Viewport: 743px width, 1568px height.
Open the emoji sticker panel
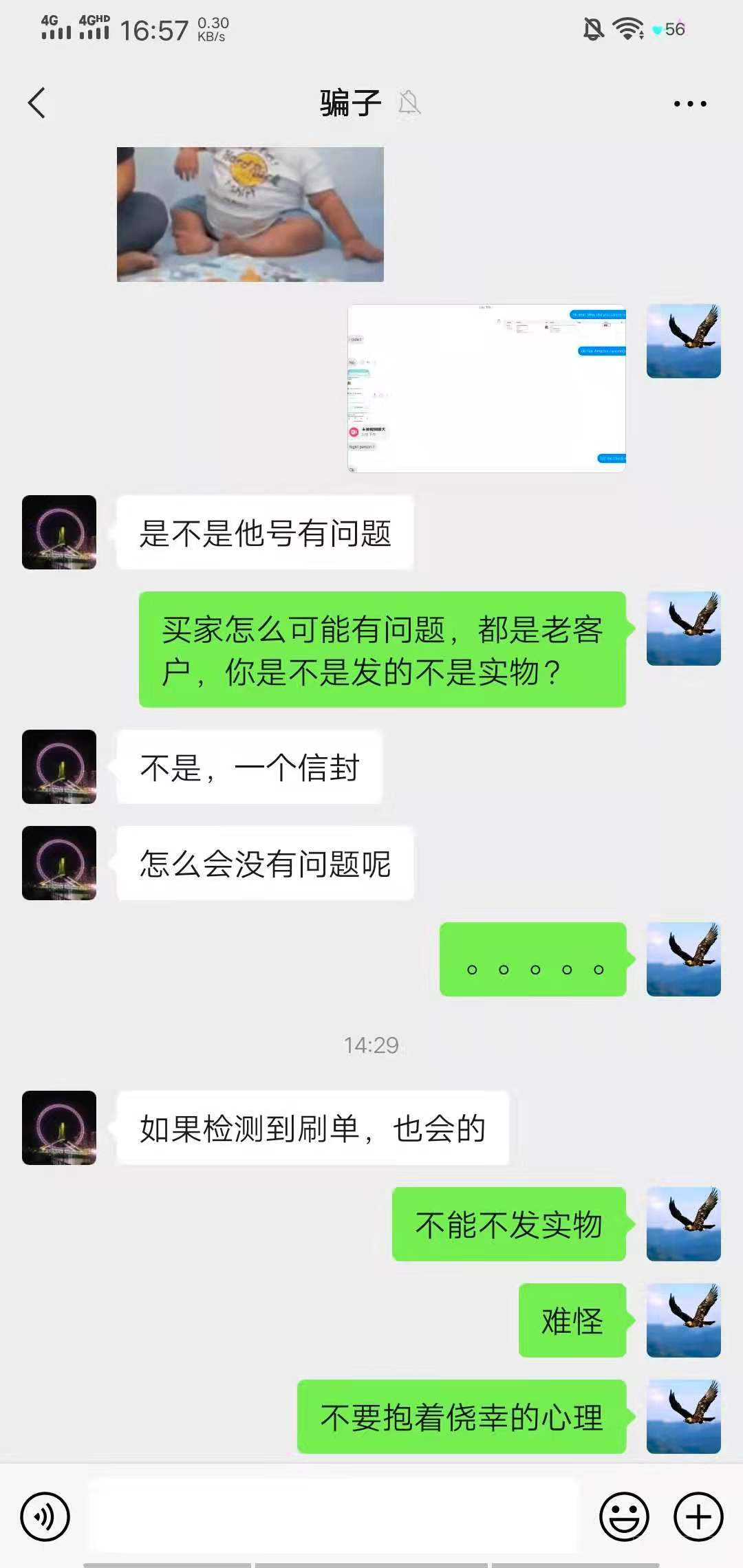click(x=624, y=1516)
